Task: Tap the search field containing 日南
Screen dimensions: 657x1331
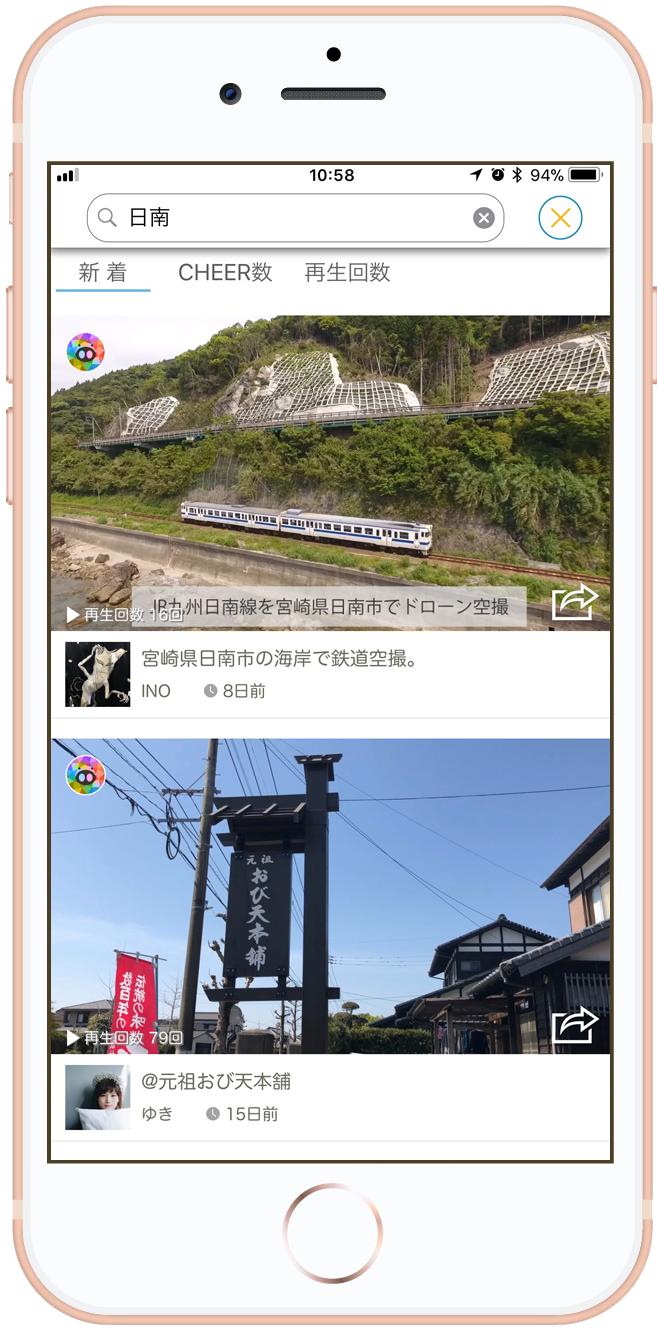Action: pyautogui.click(x=295, y=218)
